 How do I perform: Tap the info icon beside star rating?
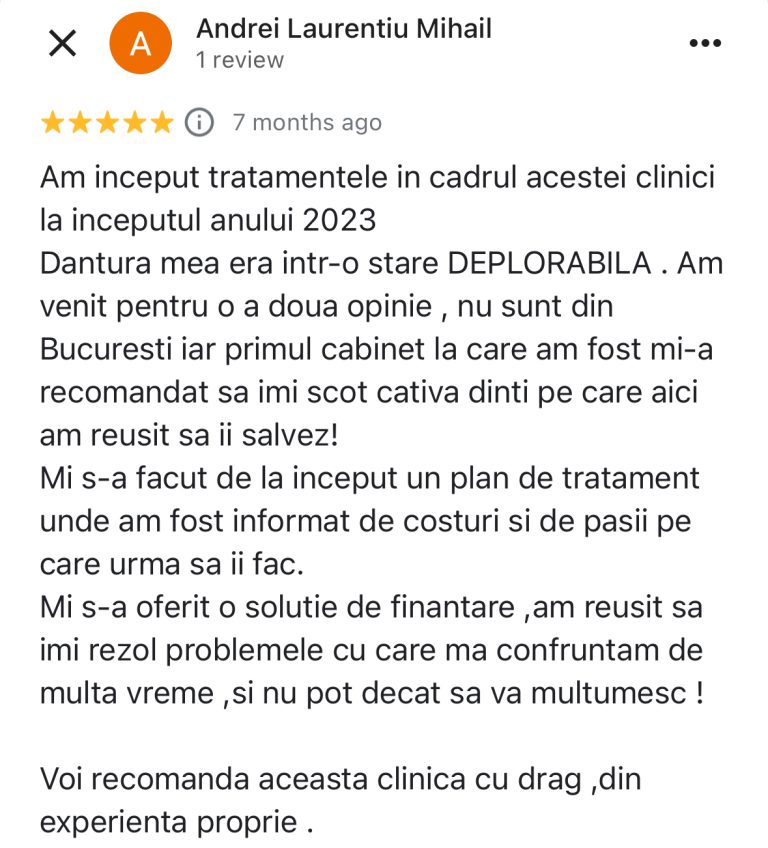200,123
